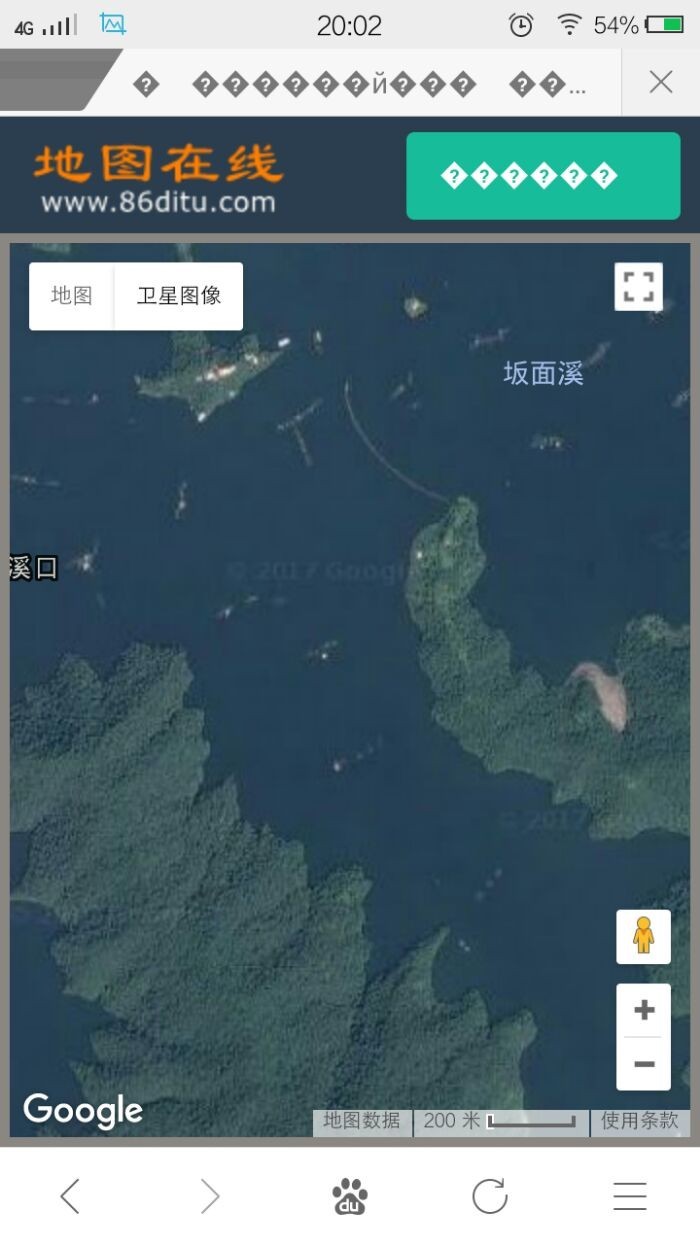Tap the green header button
Screen dimensions: 700x1244
point(543,176)
